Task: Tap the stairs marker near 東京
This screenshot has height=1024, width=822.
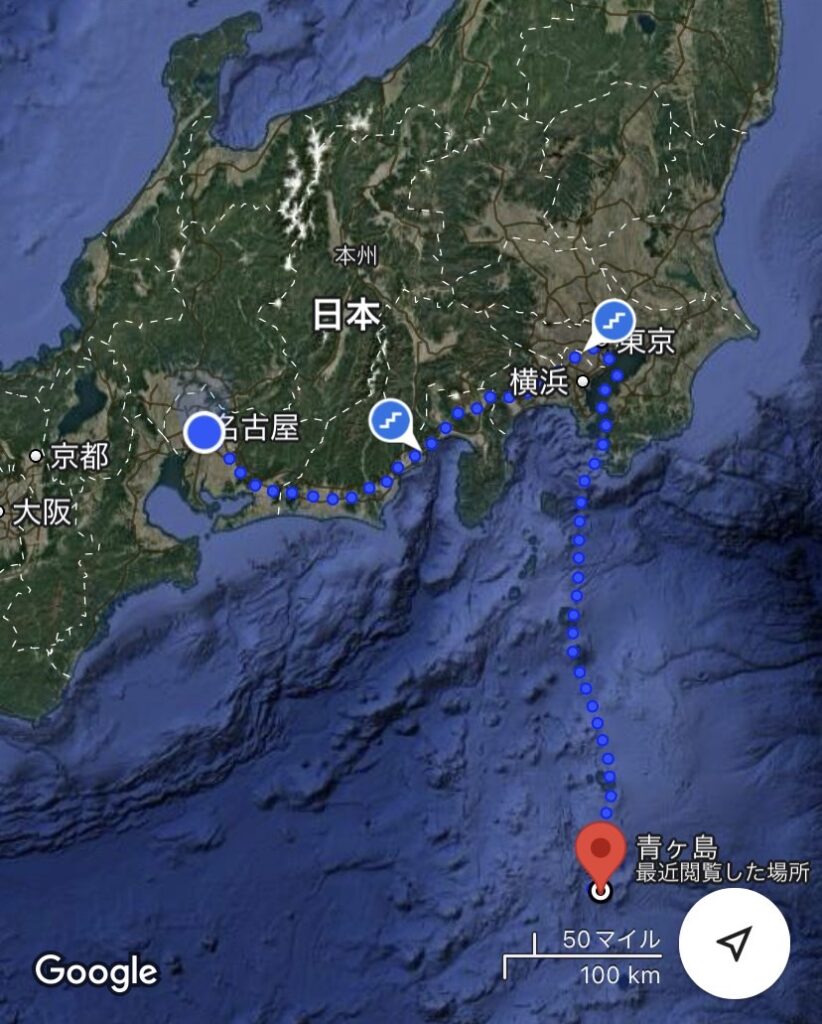Action: [612, 322]
